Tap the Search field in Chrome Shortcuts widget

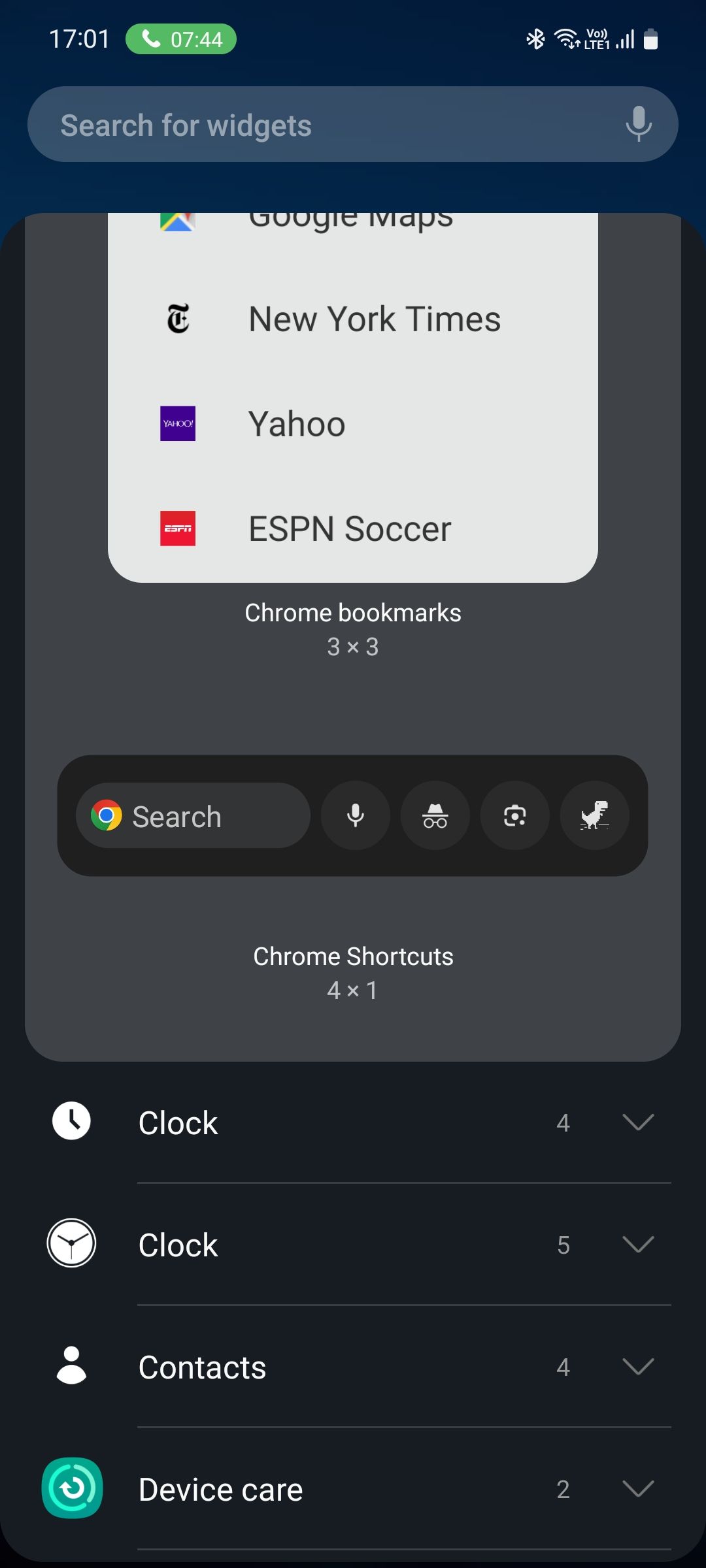click(193, 815)
